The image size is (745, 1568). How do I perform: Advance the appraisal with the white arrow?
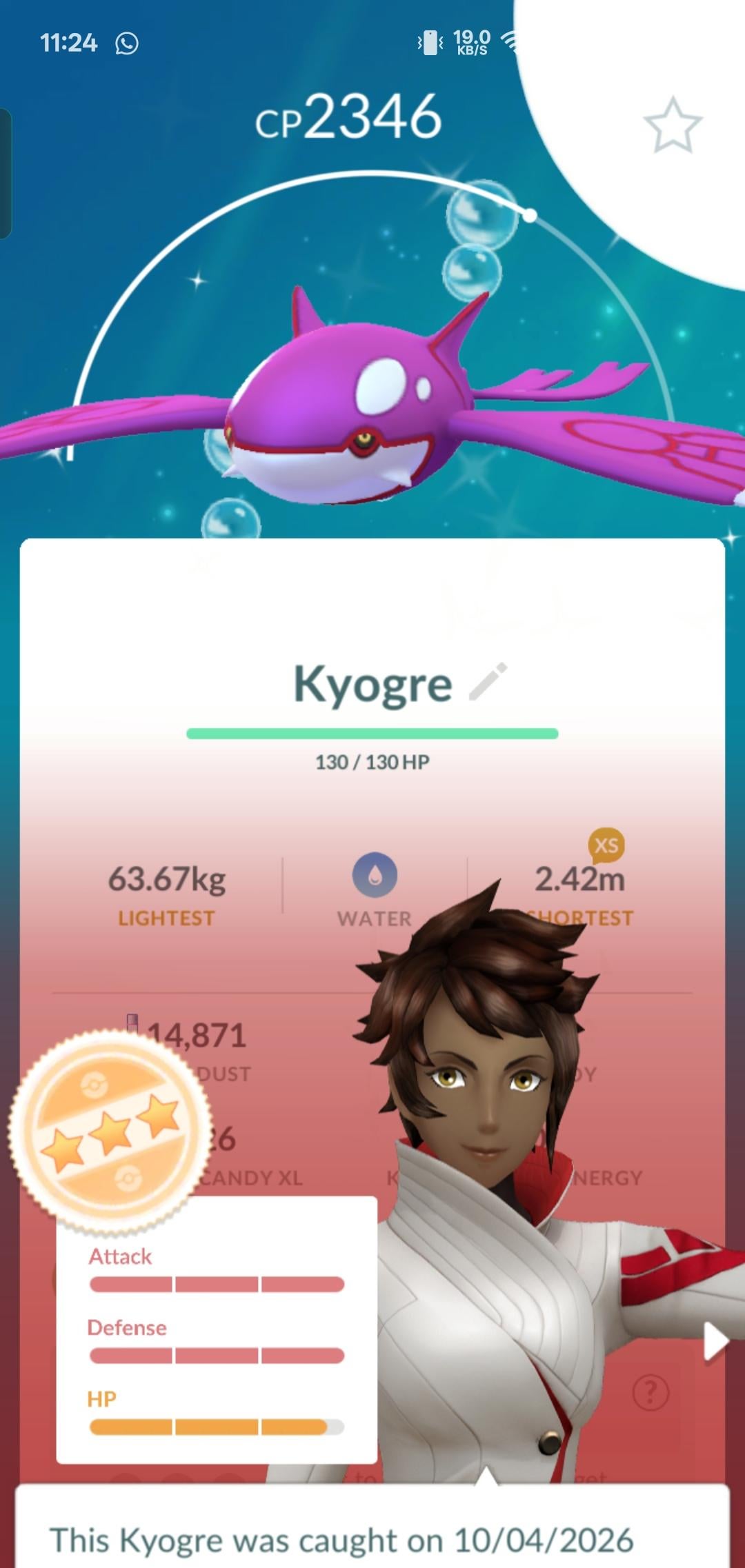(715, 1342)
